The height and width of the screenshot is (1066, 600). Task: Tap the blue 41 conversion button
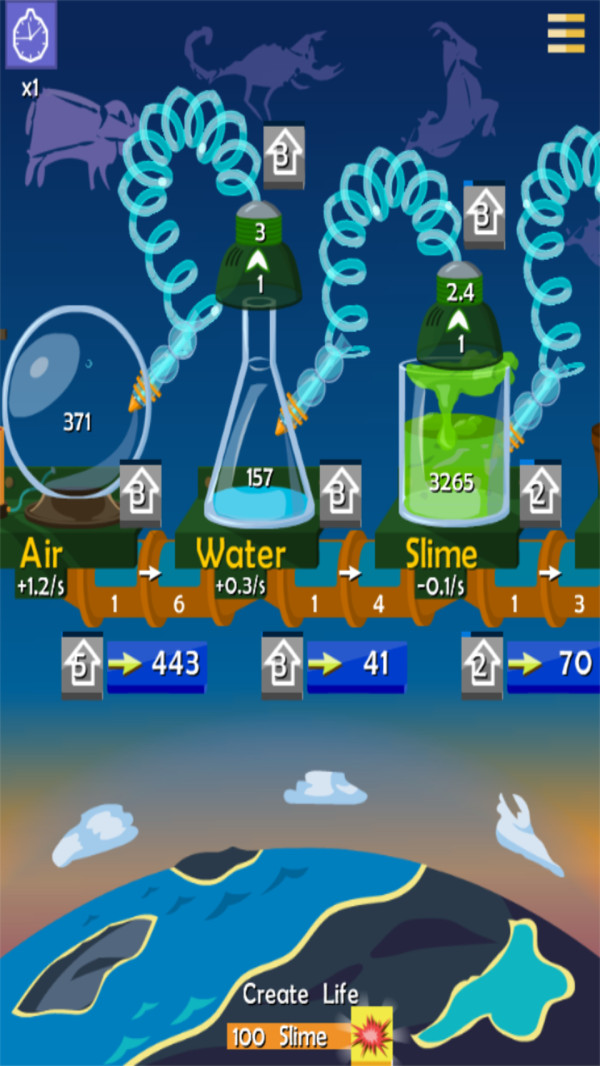pyautogui.click(x=356, y=665)
